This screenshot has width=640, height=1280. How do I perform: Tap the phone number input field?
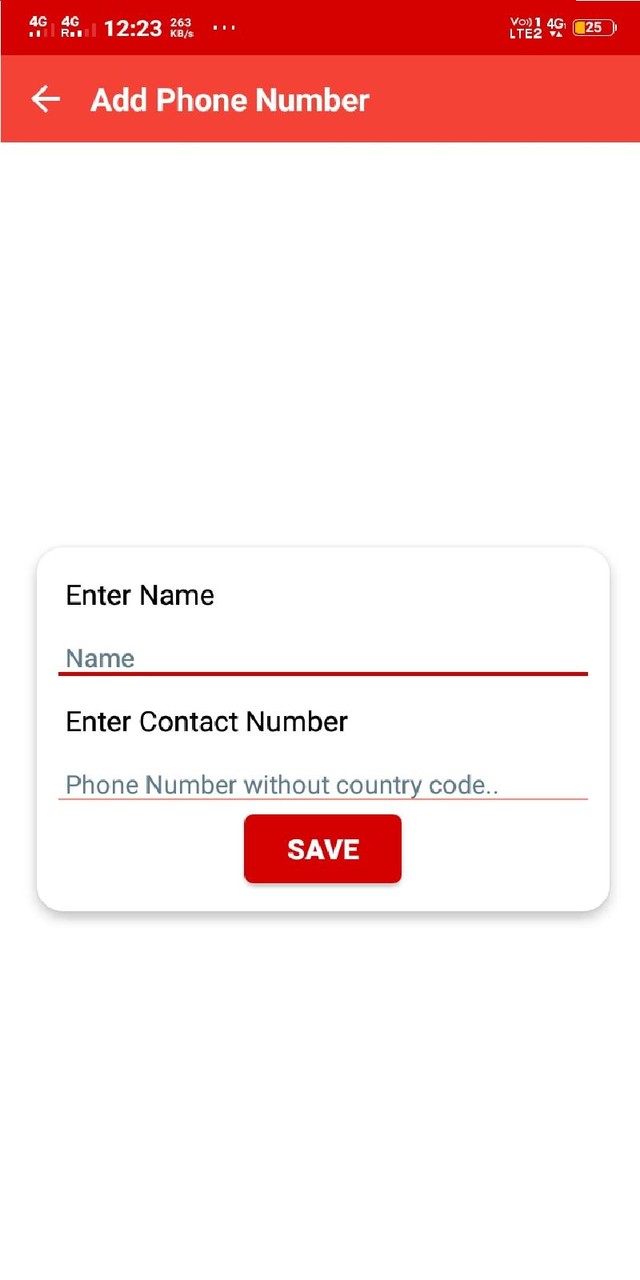(x=322, y=784)
